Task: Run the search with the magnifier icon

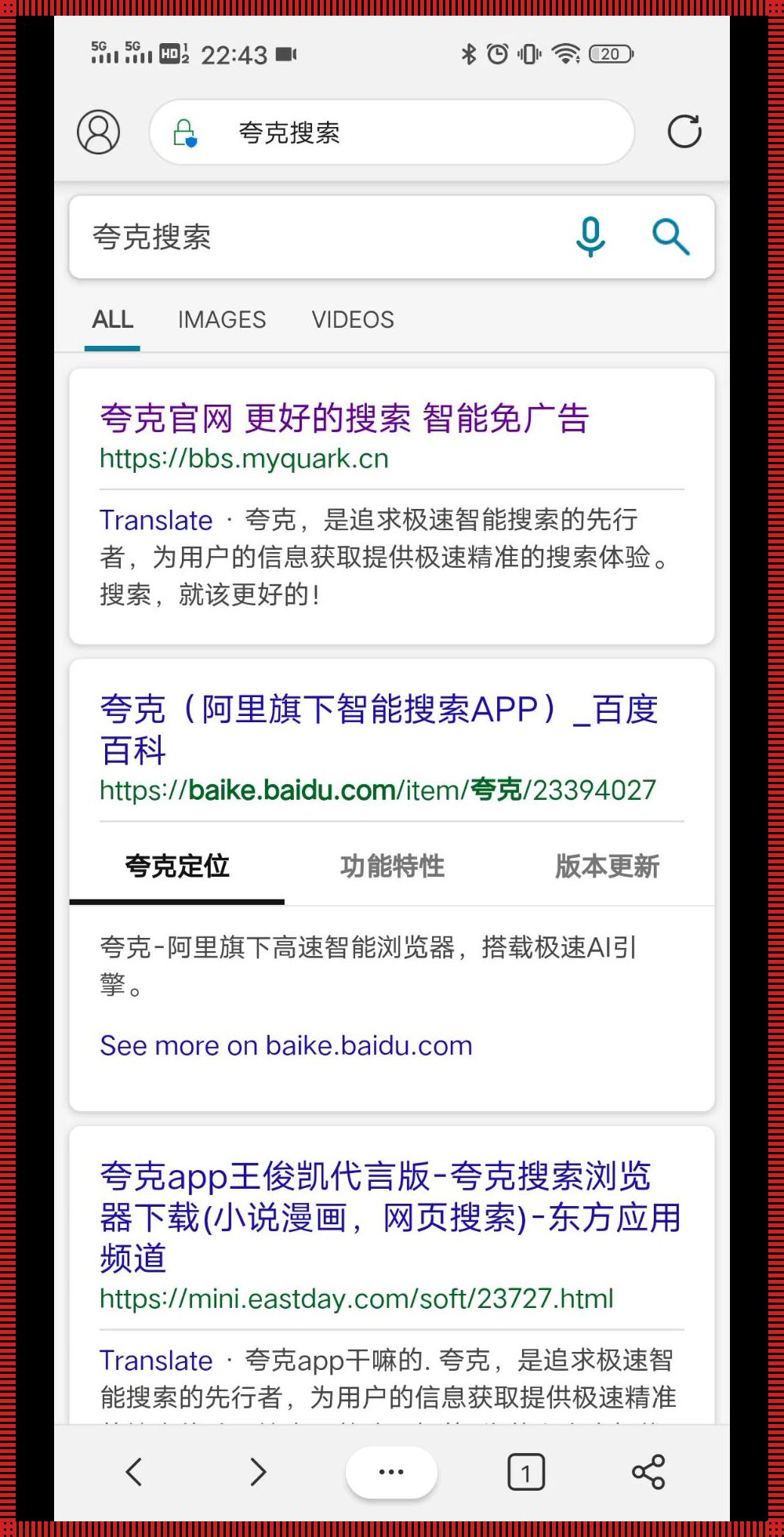Action: click(x=670, y=237)
